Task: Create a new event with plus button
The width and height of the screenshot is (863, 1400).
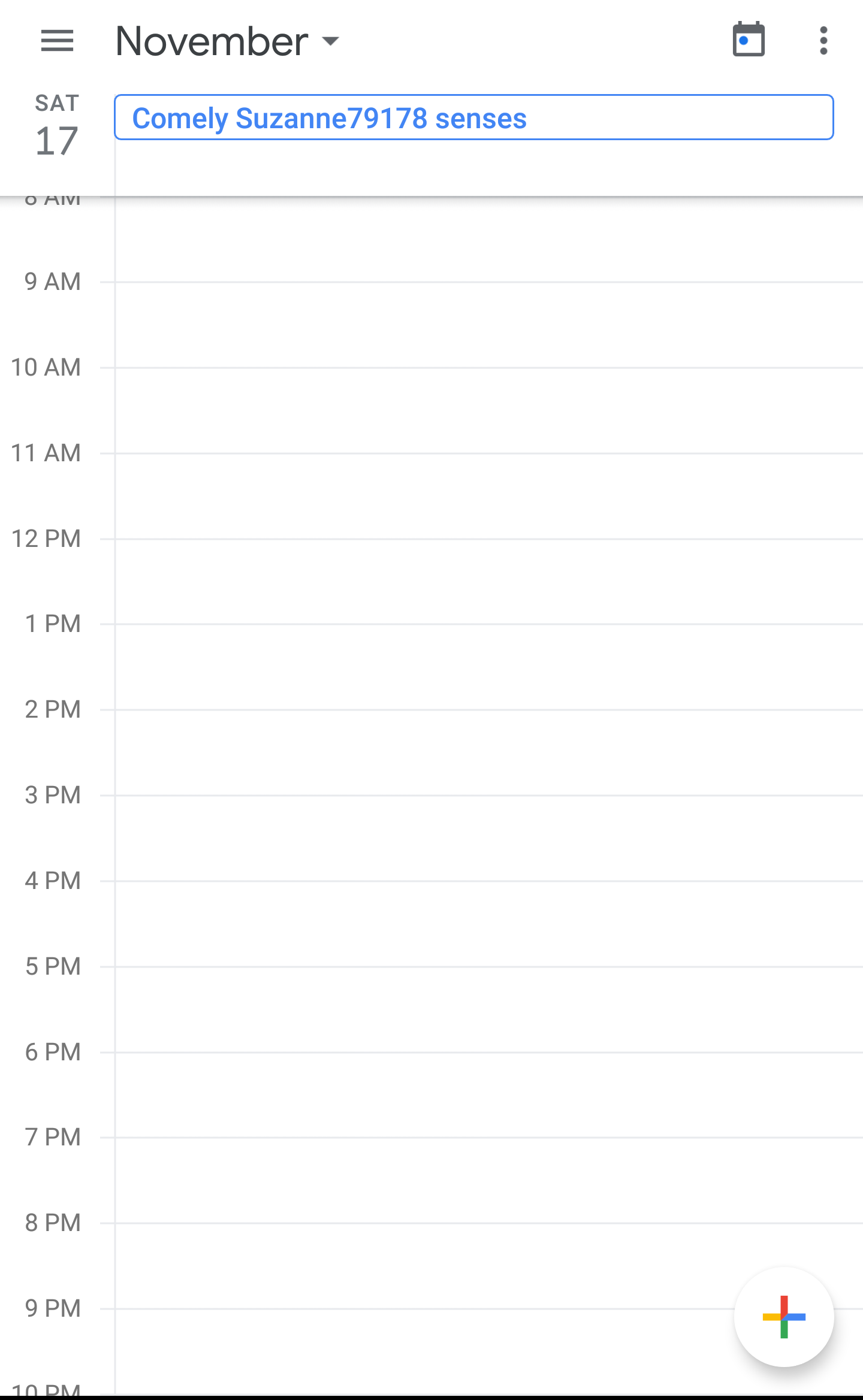Action: click(x=783, y=1317)
